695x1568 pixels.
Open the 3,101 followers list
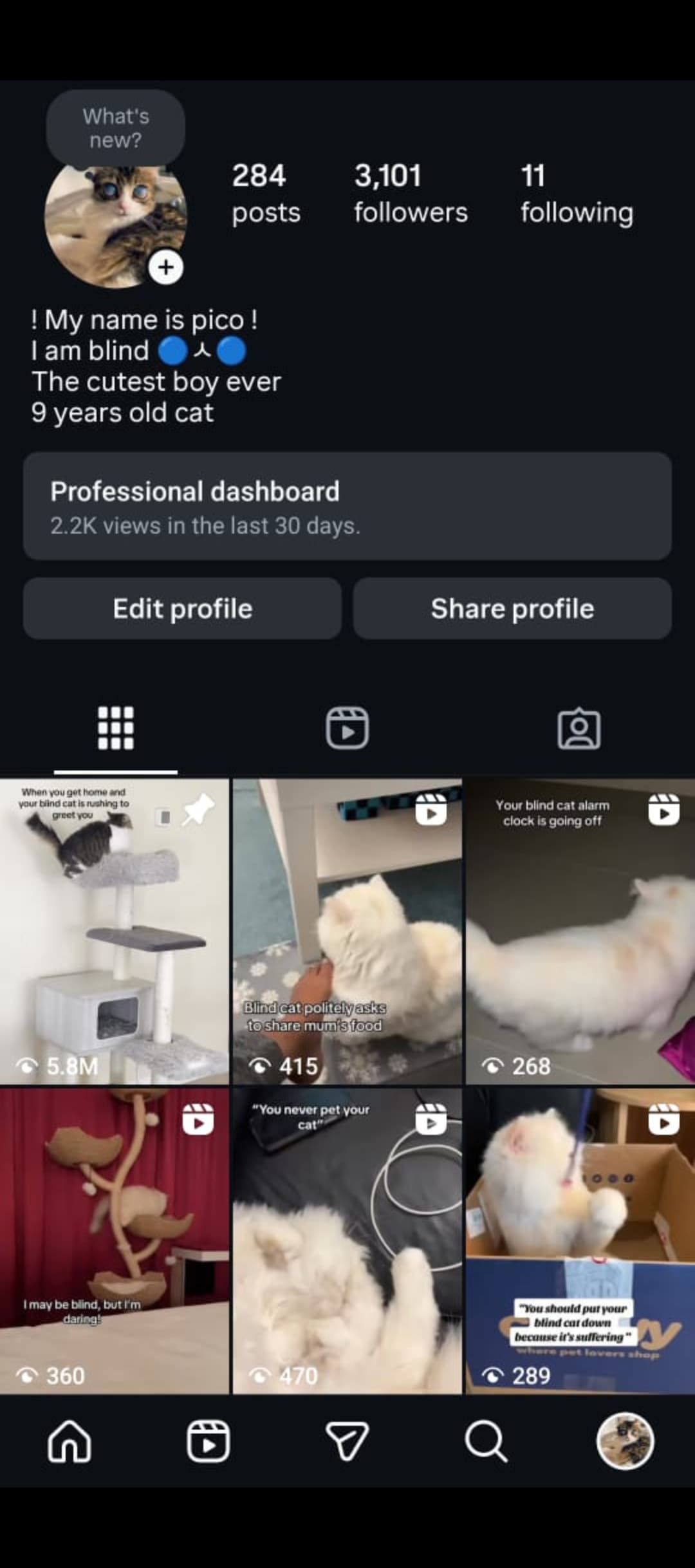pyautogui.click(x=410, y=193)
